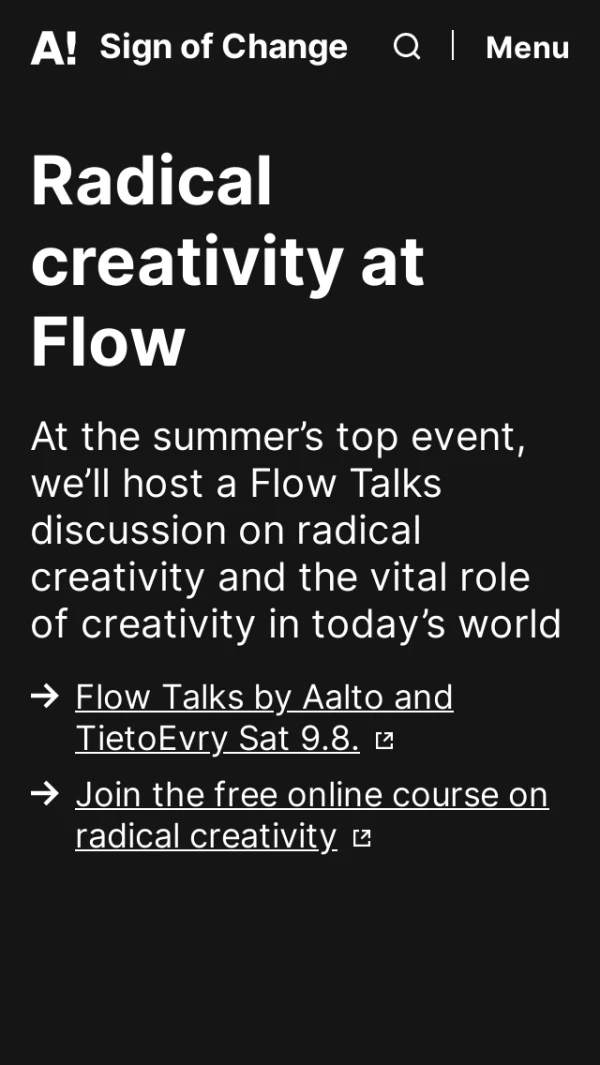Open the search magnifier icon
This screenshot has height=1065, width=600.
(406, 46)
